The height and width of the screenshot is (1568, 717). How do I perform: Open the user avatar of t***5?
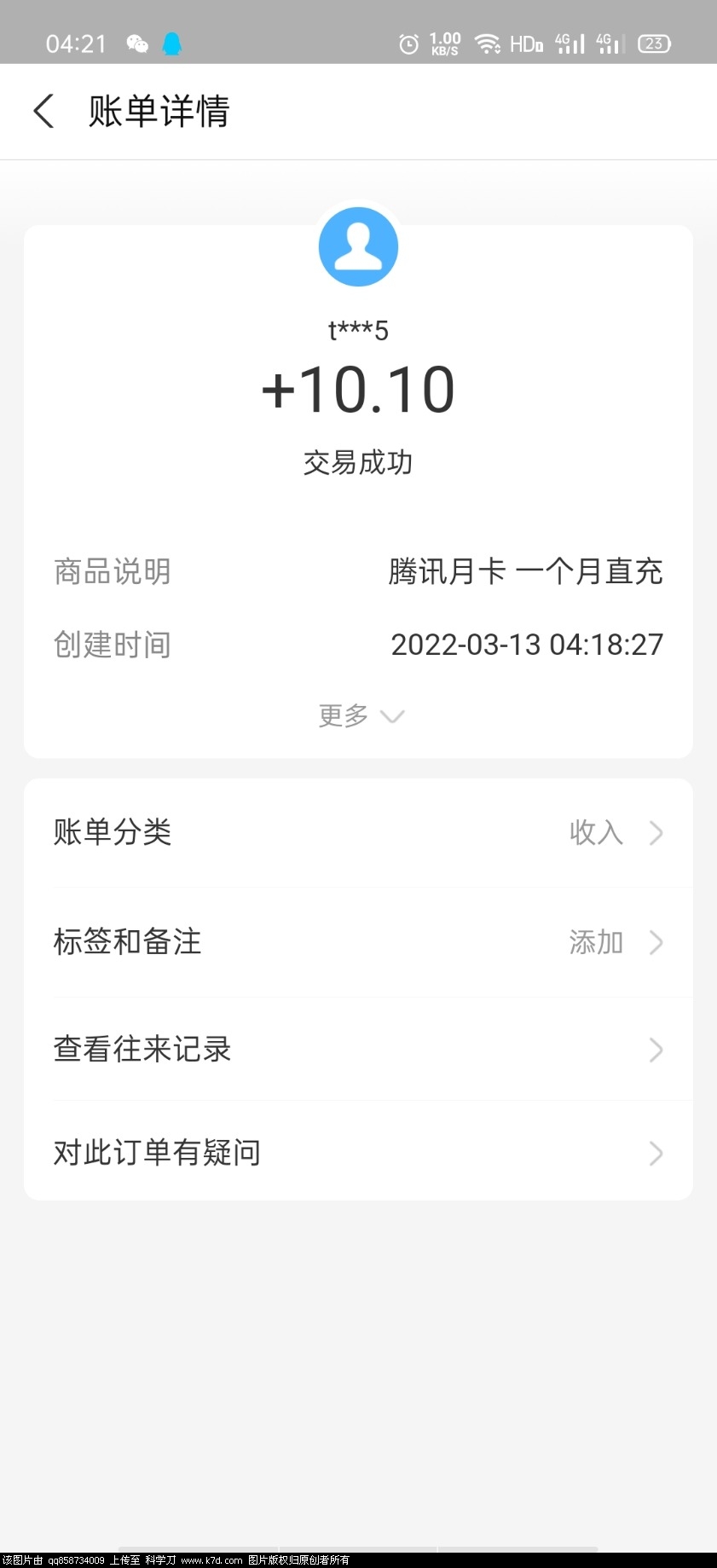(358, 246)
